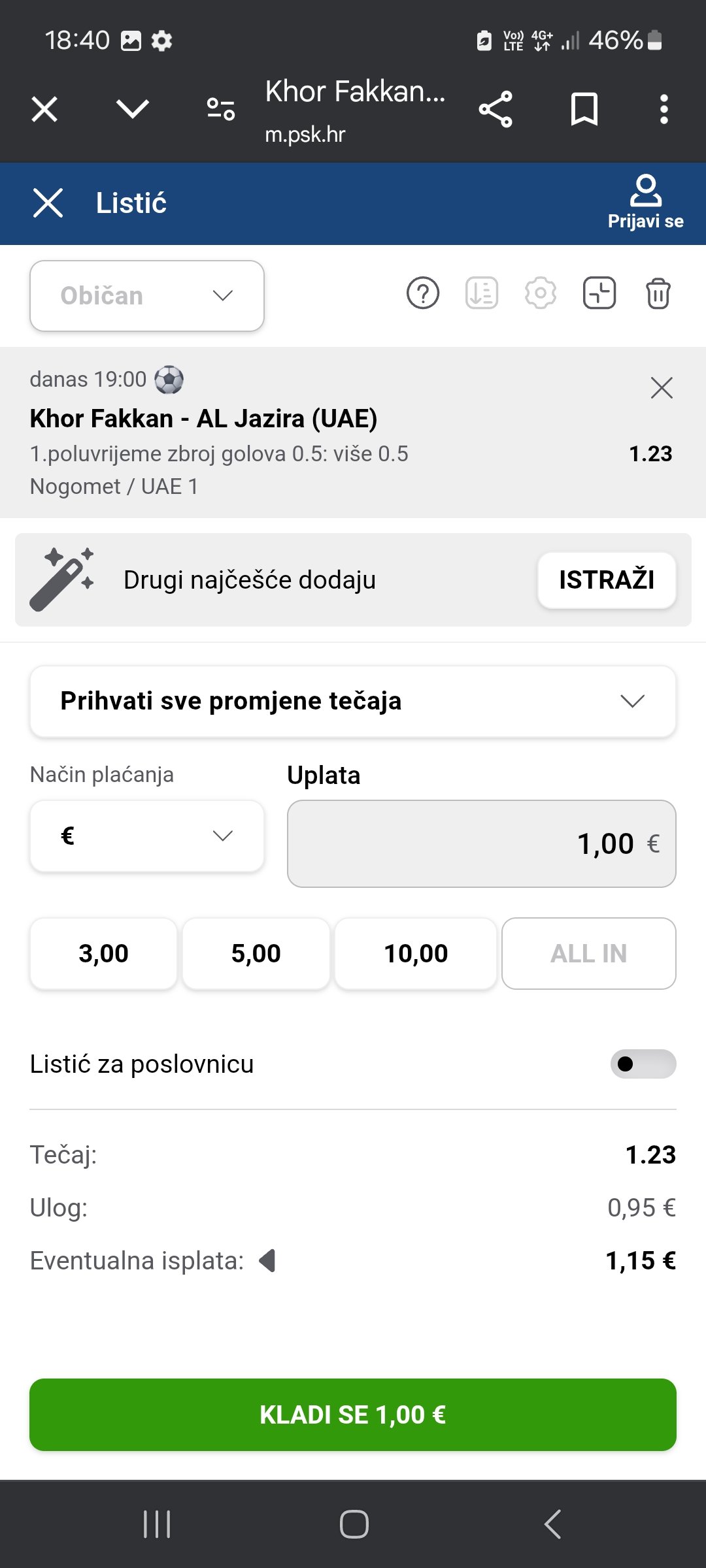The image size is (706, 1568).
Task: Set stake to 3,00
Action: 103,954
